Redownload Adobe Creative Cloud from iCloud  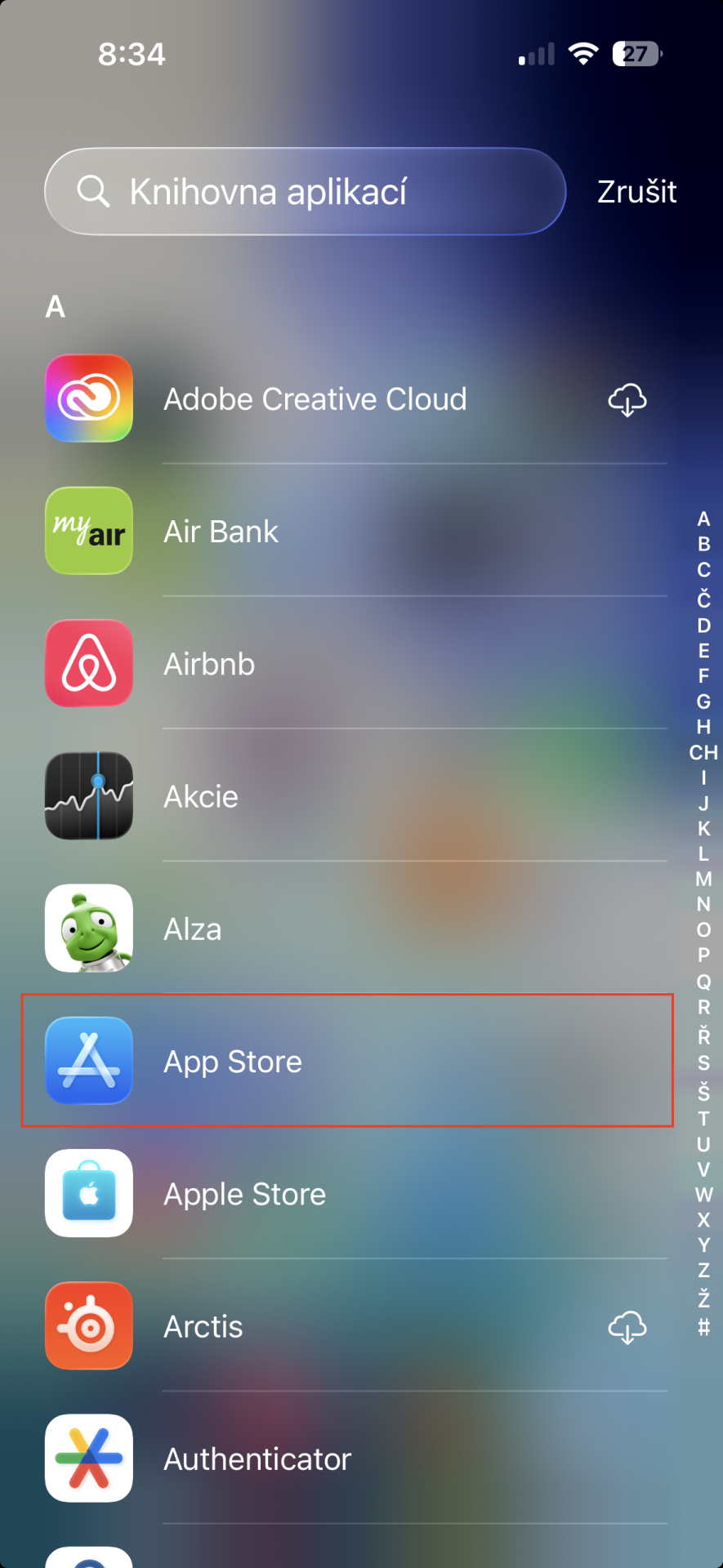(627, 400)
